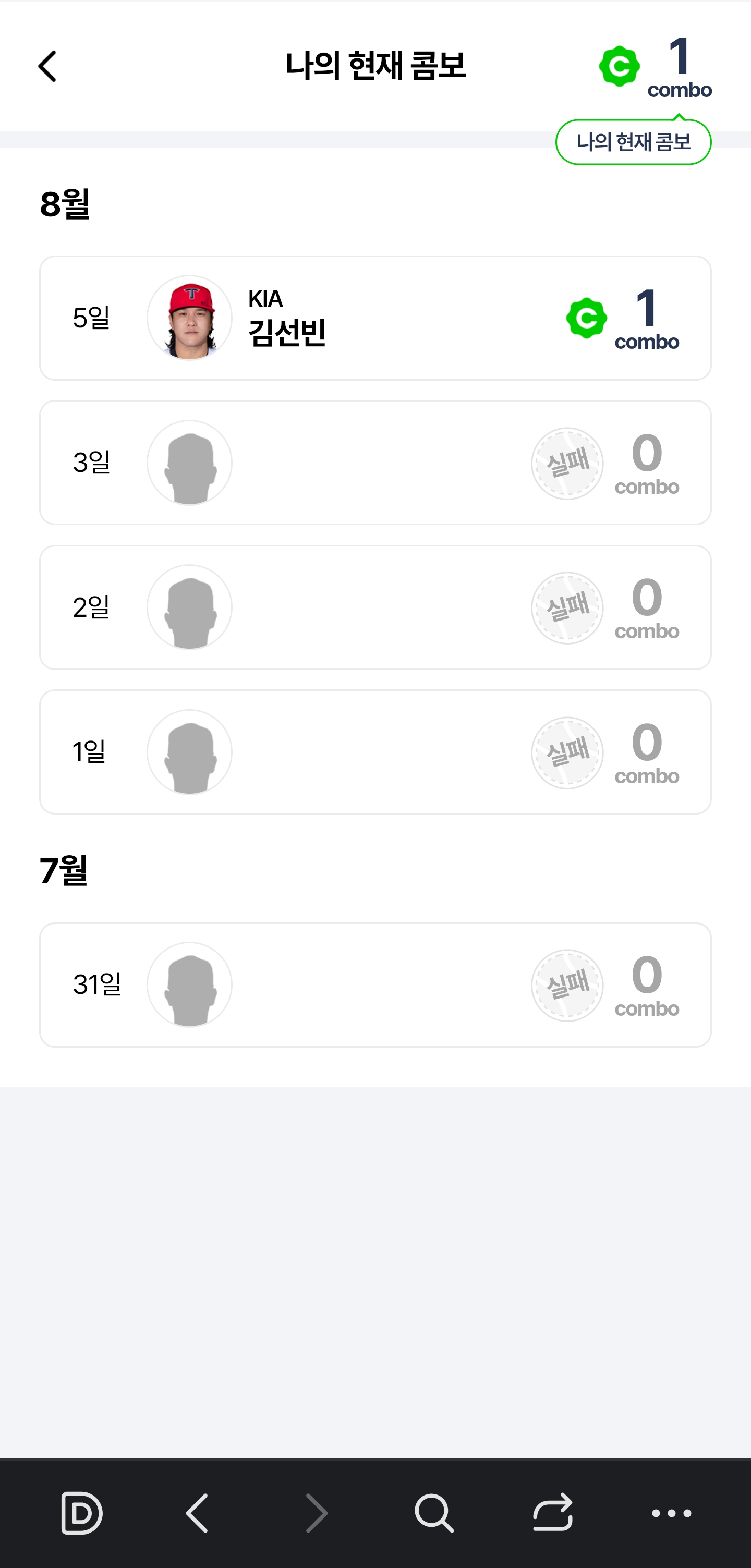The width and height of the screenshot is (751, 1568).
Task: Tap the share icon in bottom toolbar
Action: tap(553, 1513)
